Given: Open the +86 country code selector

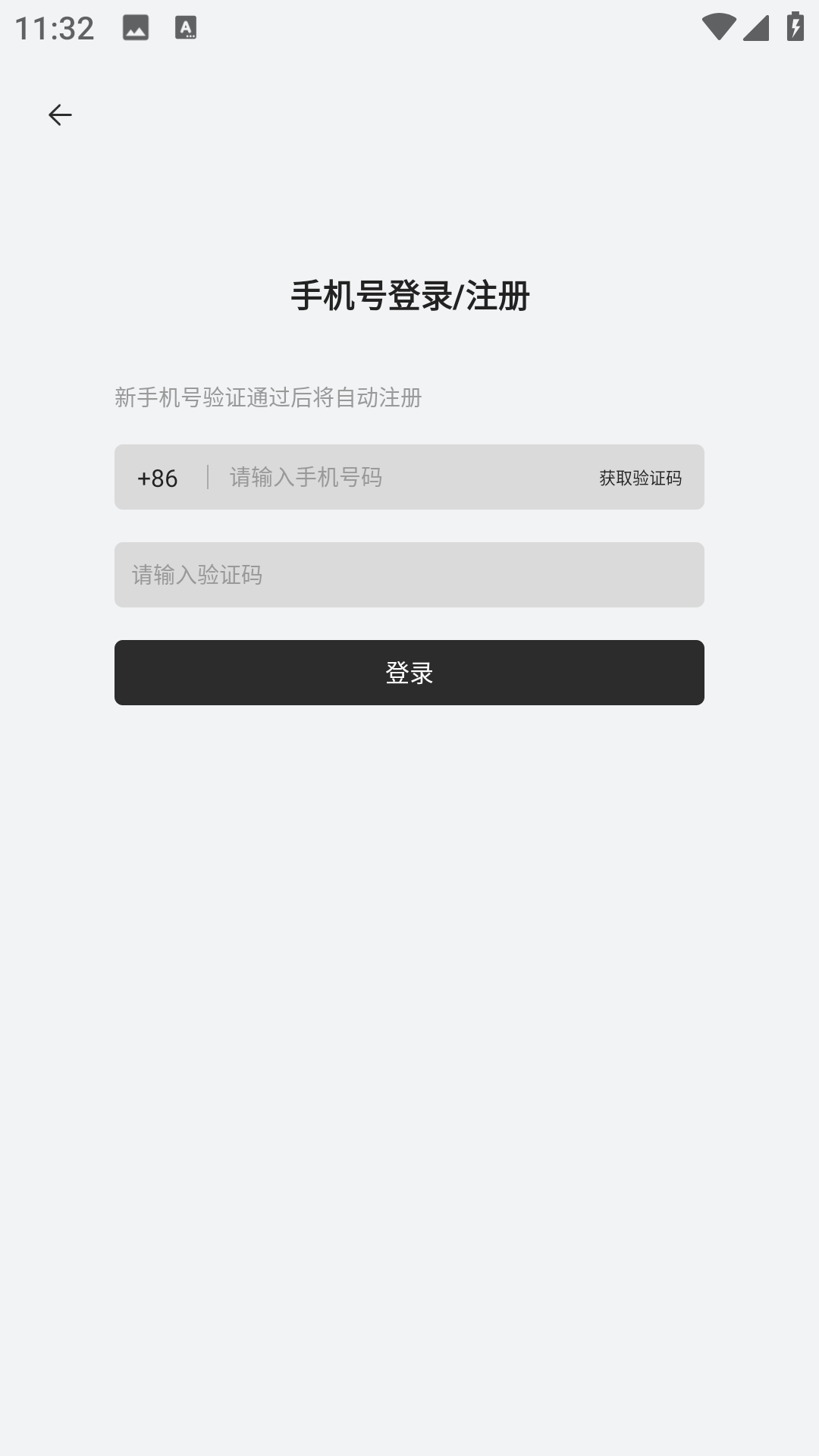Looking at the screenshot, I should point(158,478).
